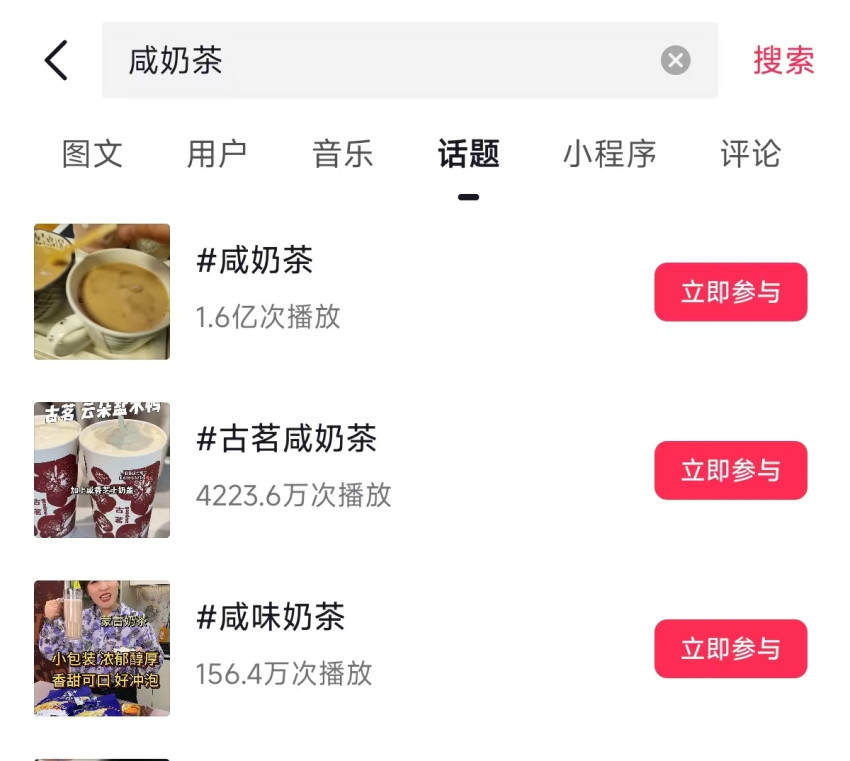Join #咸味奶茶 via 立即参与
Screen dimensions: 850x761
[730, 648]
